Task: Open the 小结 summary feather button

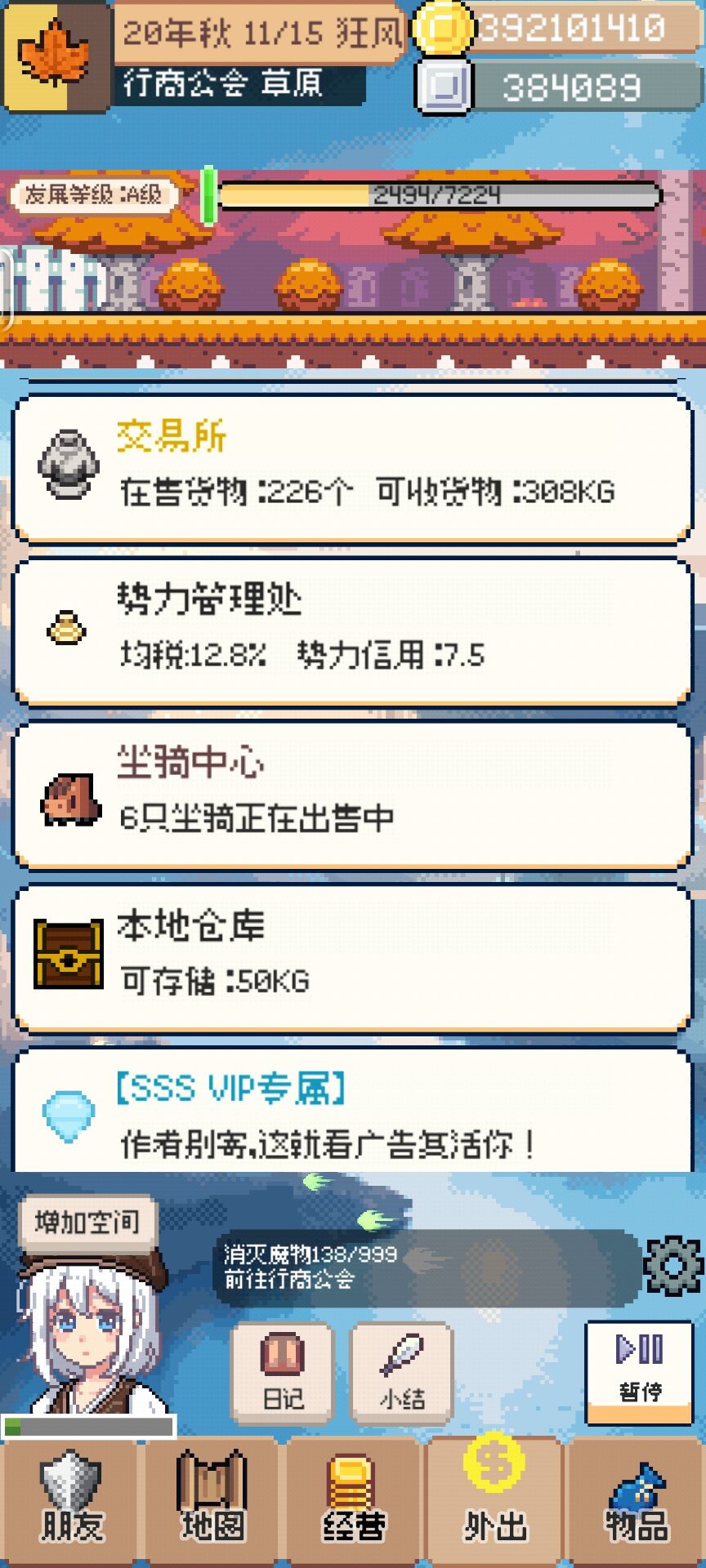Action: click(400, 1372)
